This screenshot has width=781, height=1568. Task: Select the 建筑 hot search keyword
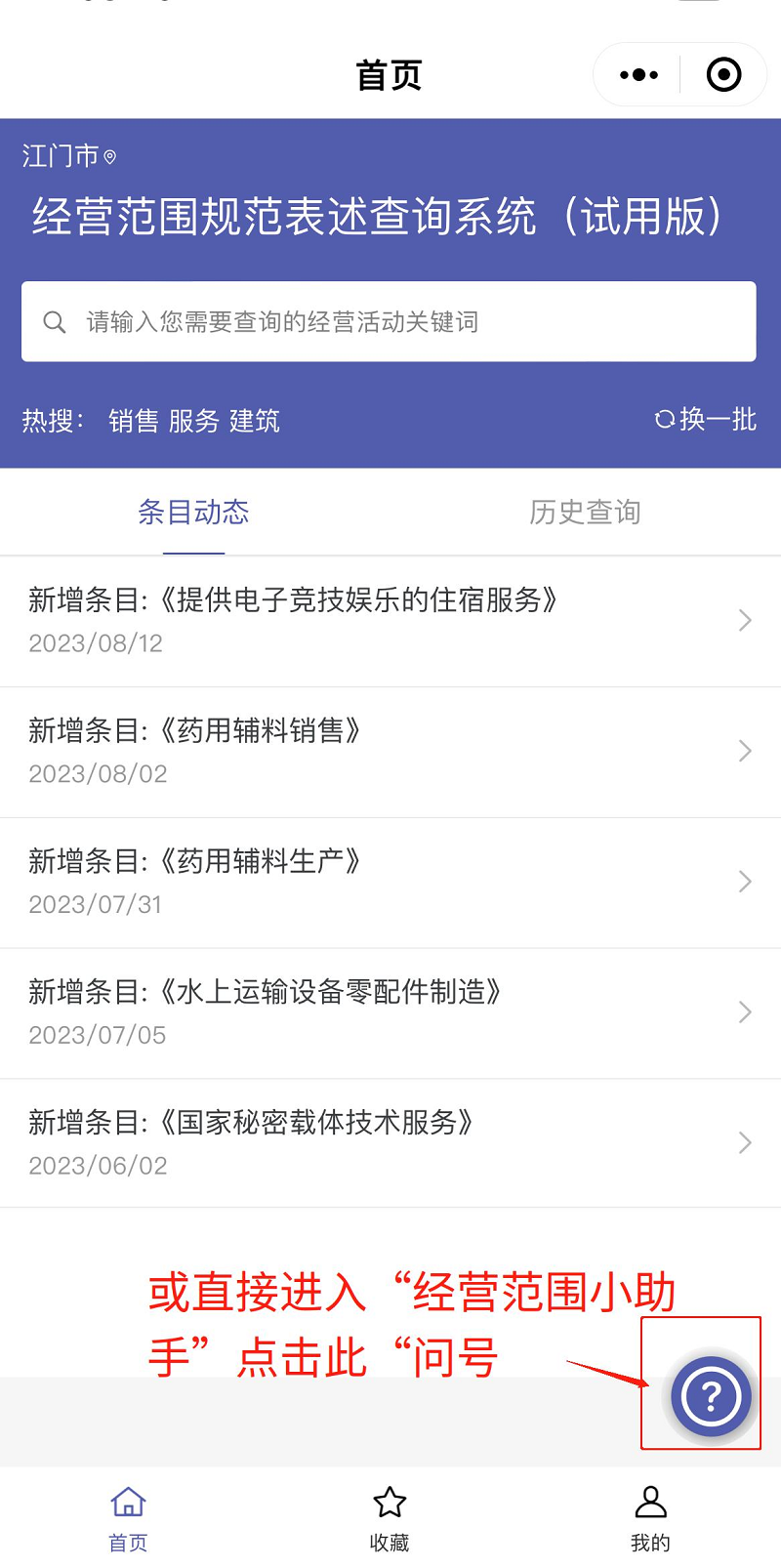click(258, 420)
